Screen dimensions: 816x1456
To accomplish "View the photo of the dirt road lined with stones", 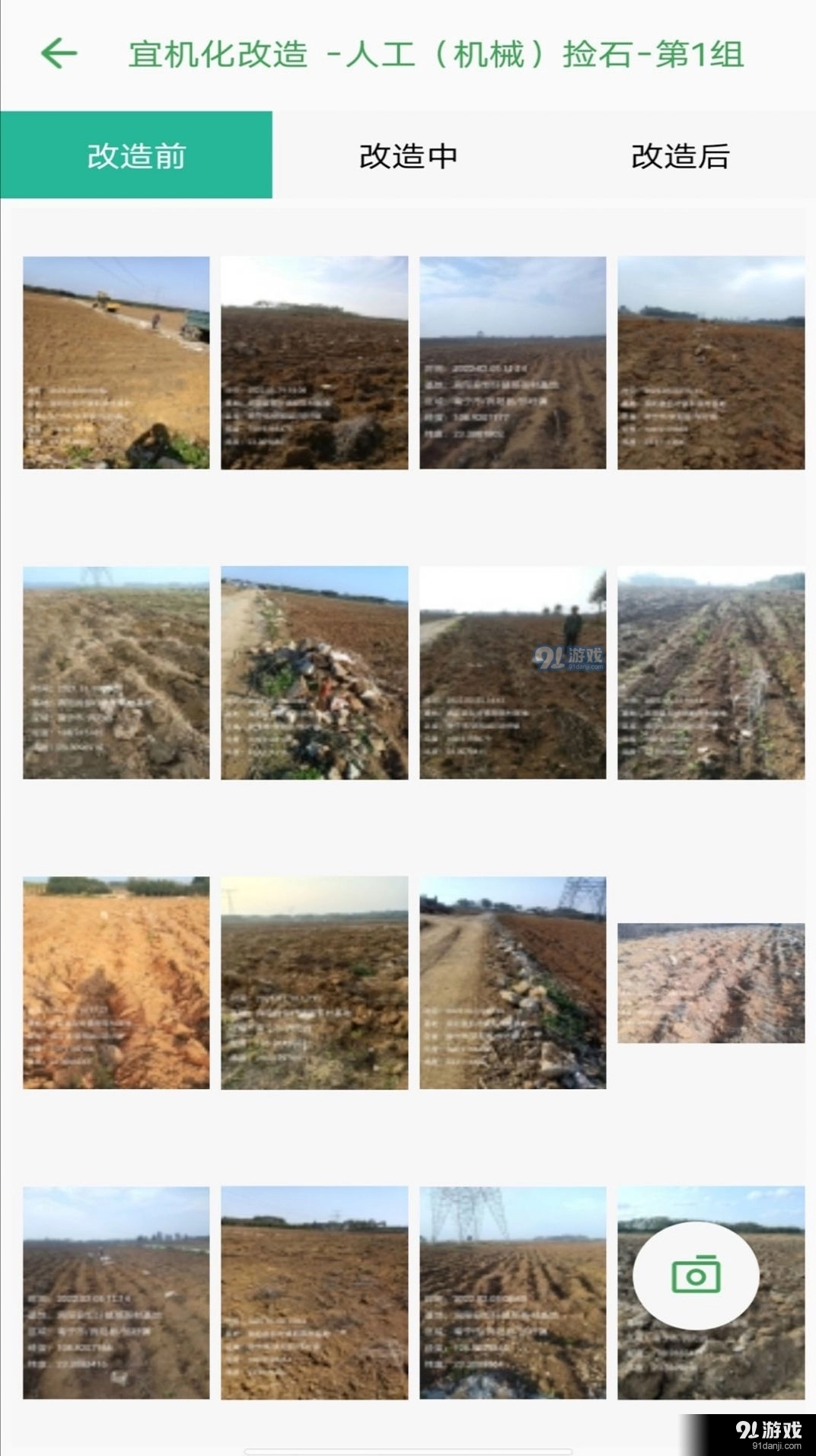I will coord(513,982).
